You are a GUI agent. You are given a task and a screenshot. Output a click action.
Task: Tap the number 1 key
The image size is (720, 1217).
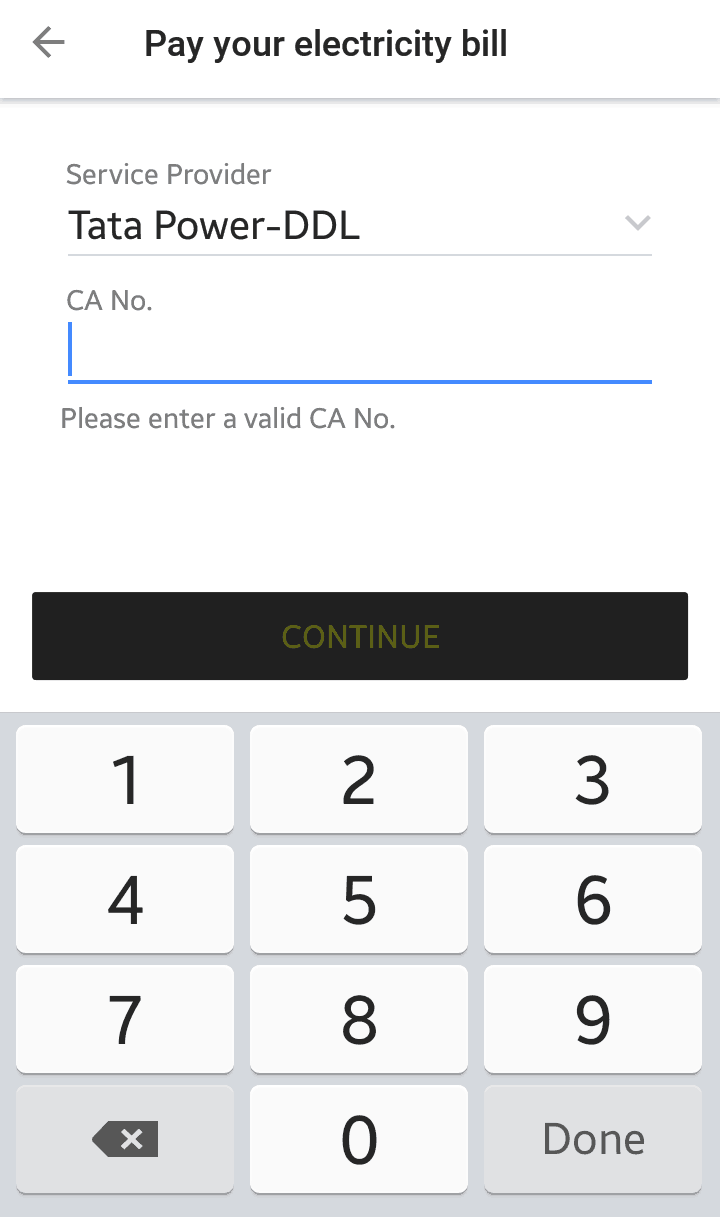click(124, 779)
